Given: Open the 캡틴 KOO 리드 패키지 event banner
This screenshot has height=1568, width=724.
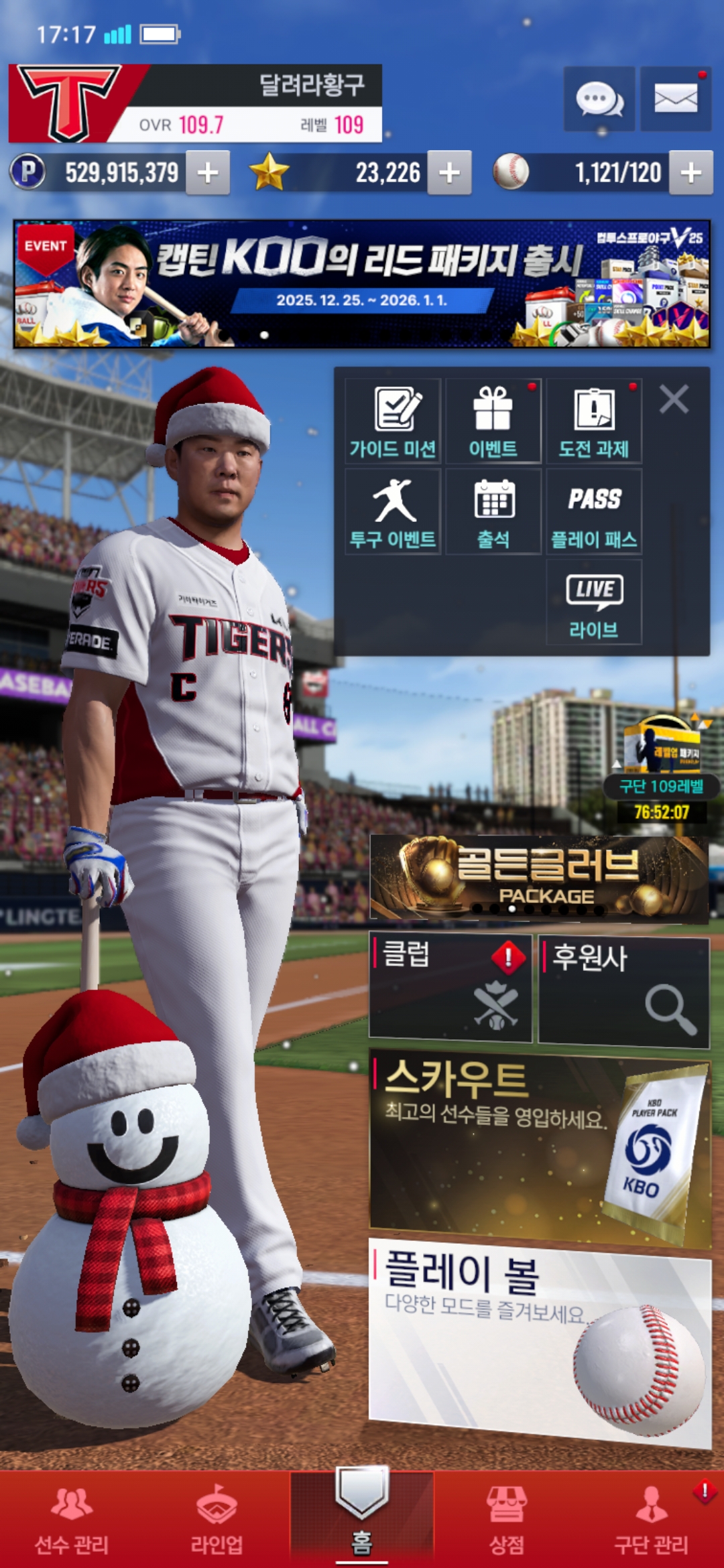Looking at the screenshot, I should click(362, 283).
